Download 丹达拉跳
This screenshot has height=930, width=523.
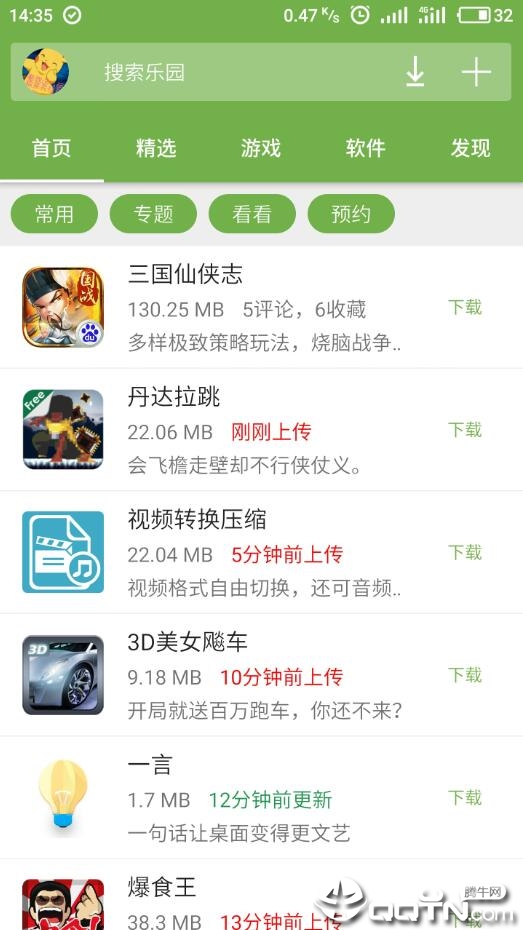click(x=465, y=430)
